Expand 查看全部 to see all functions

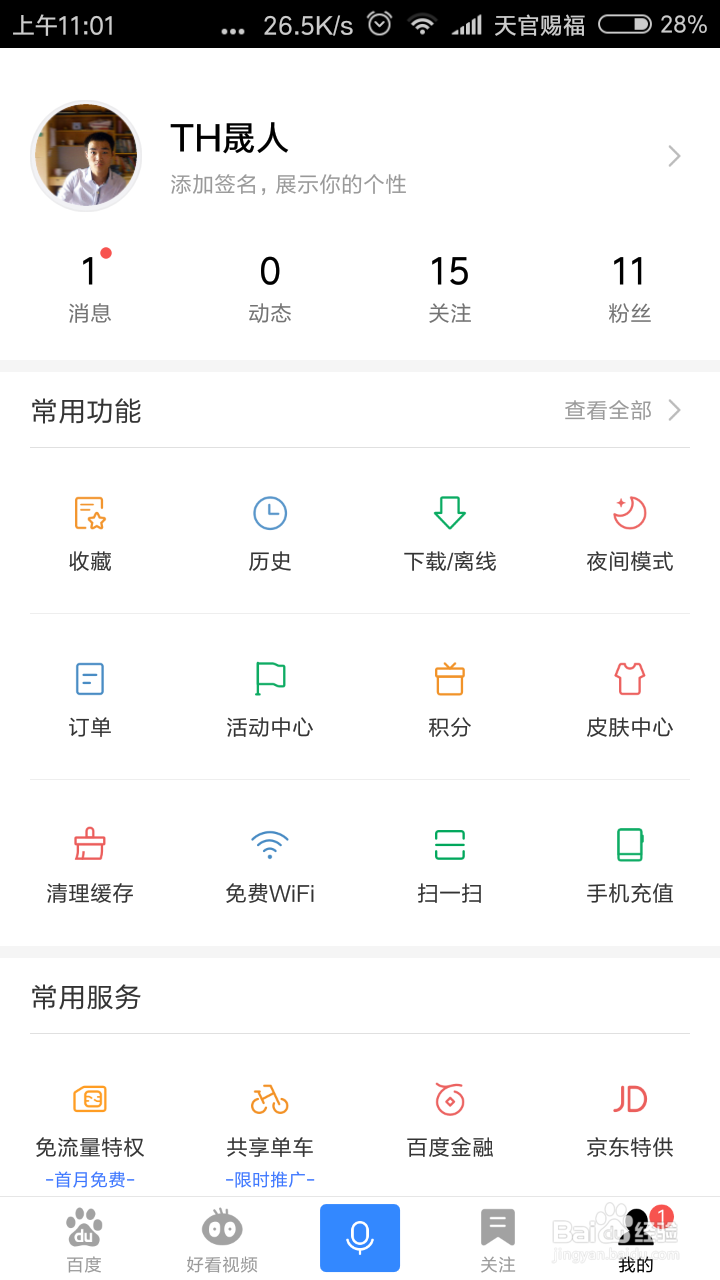[622, 410]
